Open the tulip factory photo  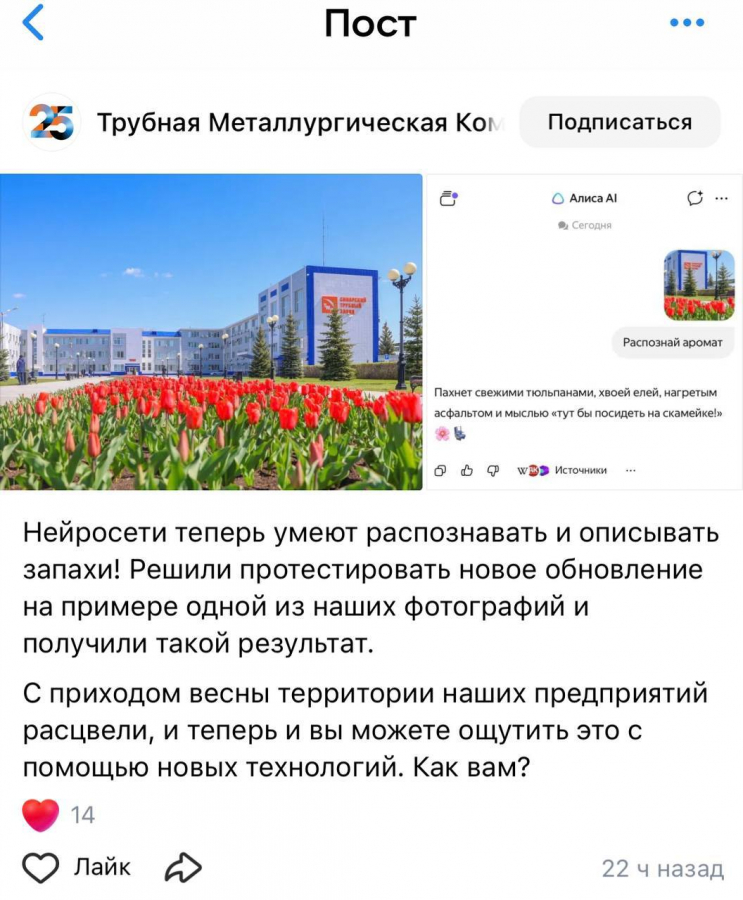211,332
